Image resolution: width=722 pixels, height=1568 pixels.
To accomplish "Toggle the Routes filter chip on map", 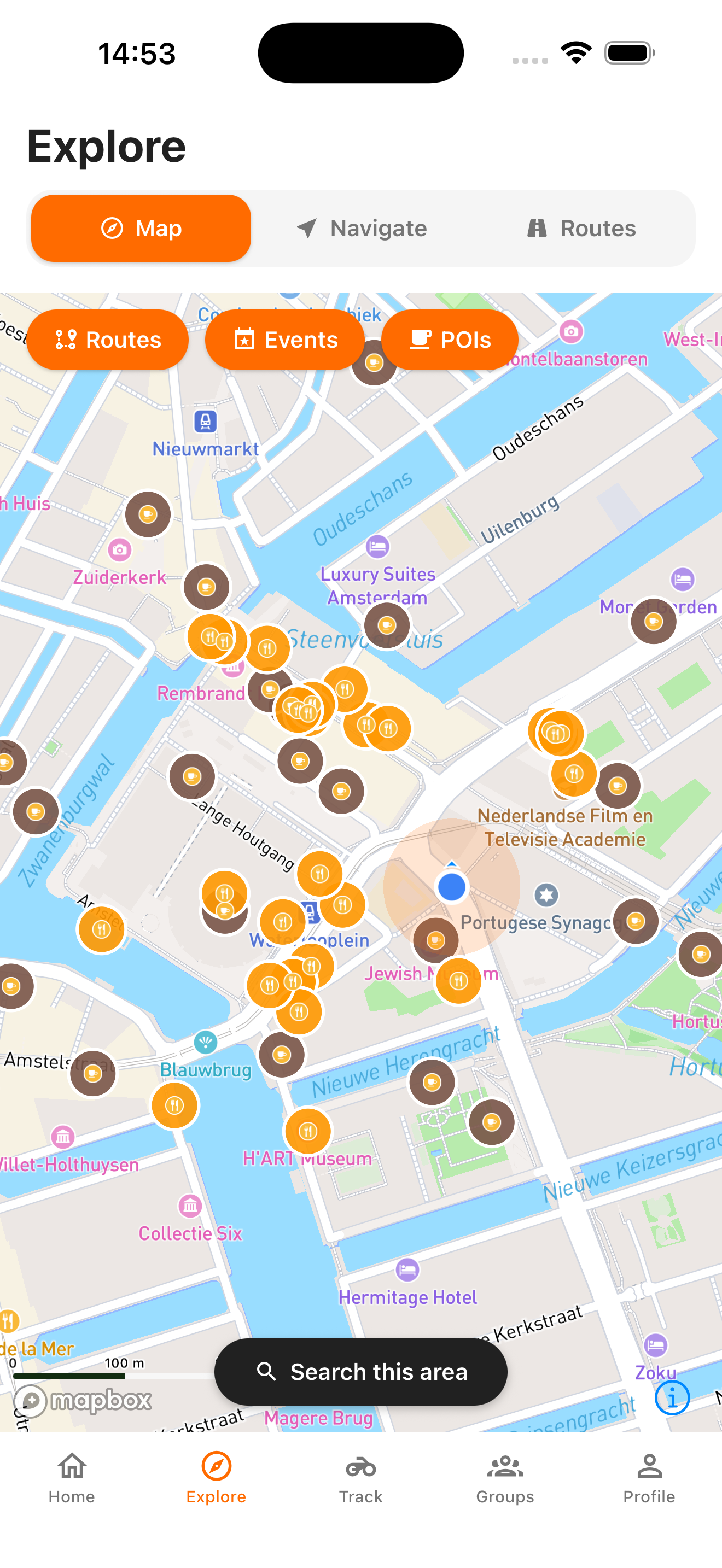I will click(108, 340).
